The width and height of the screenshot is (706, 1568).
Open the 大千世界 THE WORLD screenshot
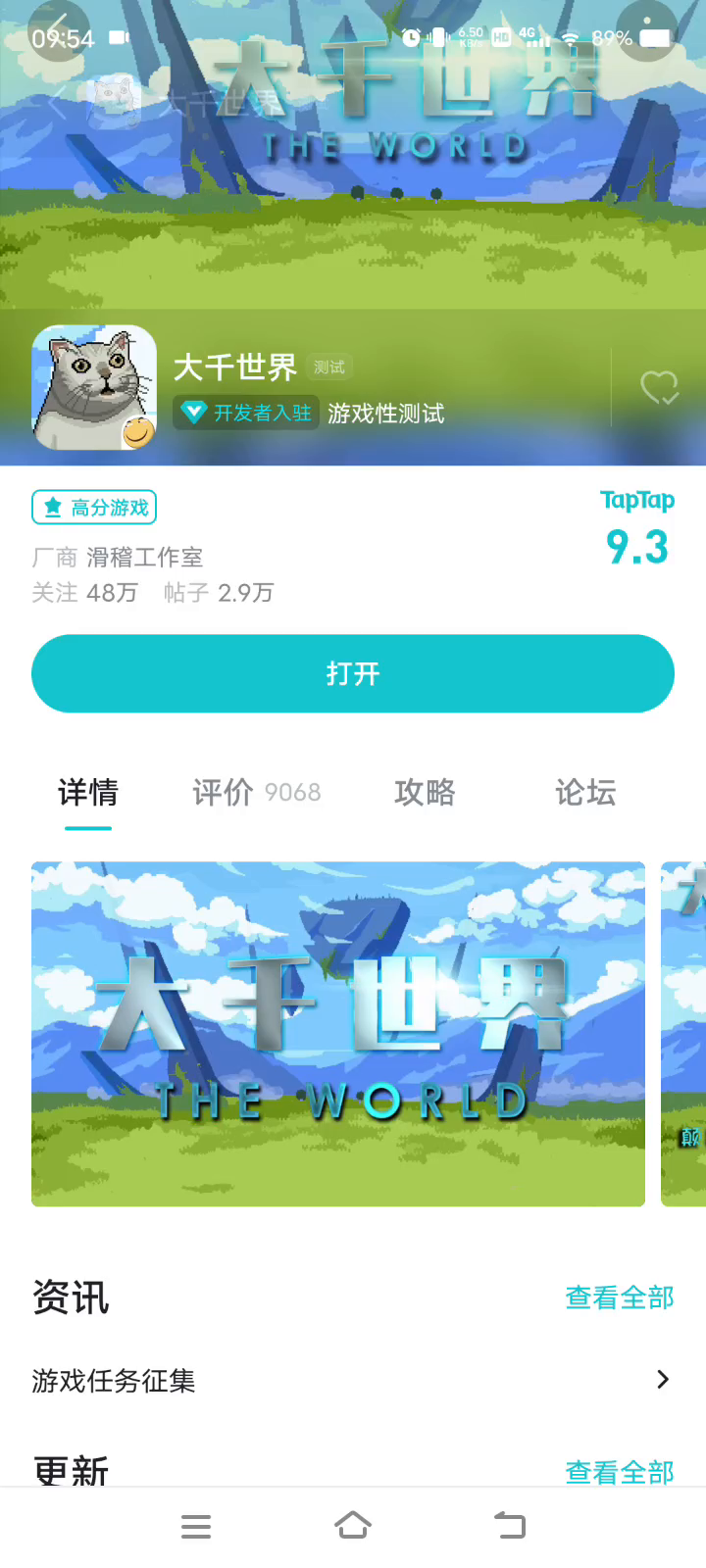[338, 1034]
